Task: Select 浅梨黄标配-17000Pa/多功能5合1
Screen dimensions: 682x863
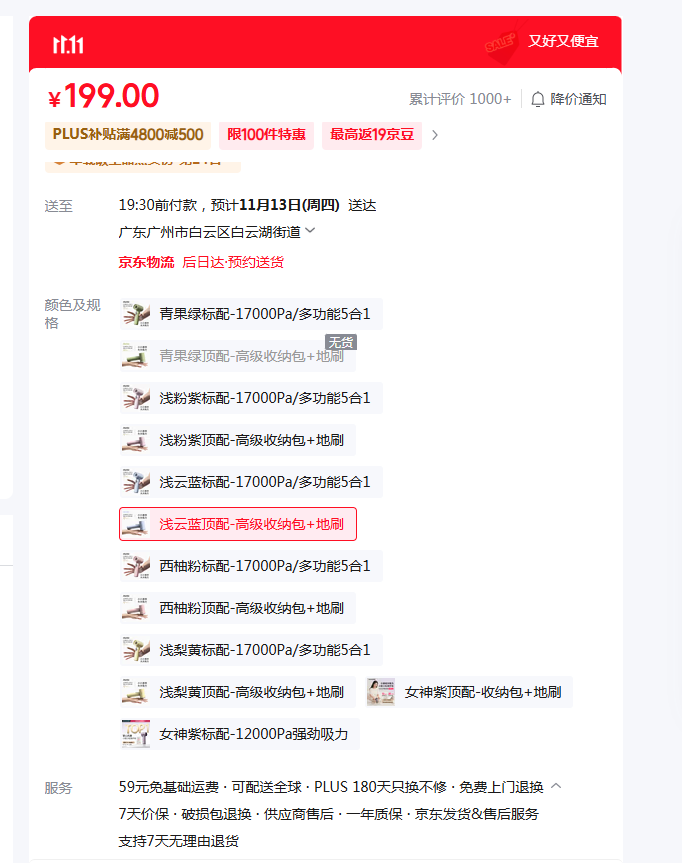Action: 250,650
